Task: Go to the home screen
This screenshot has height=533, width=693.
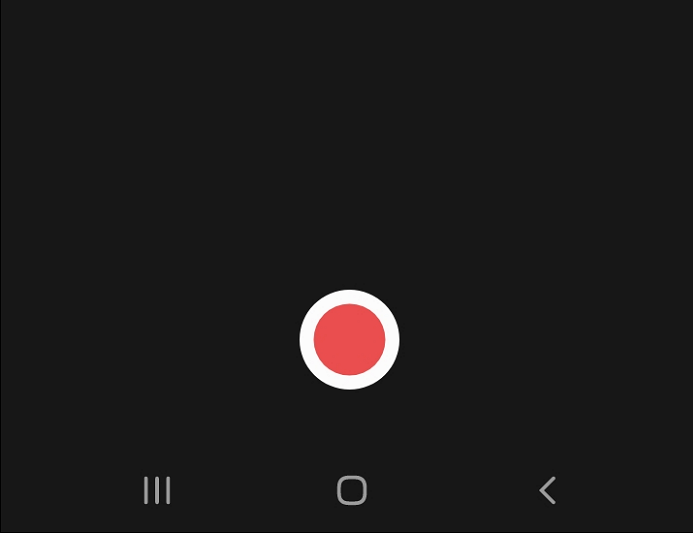Action: coord(351,490)
